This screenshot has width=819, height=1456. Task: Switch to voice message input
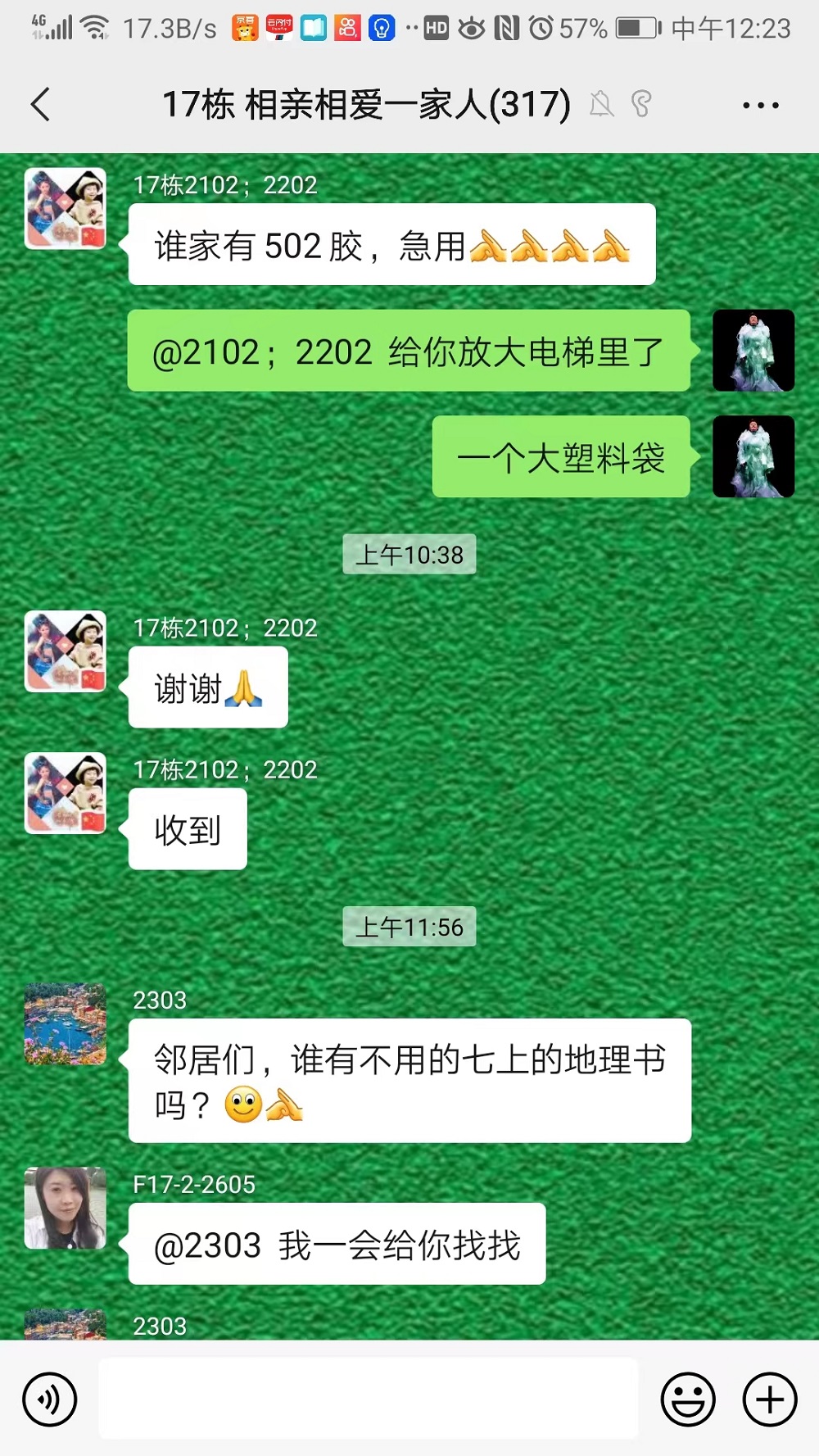pyautogui.click(x=50, y=1399)
